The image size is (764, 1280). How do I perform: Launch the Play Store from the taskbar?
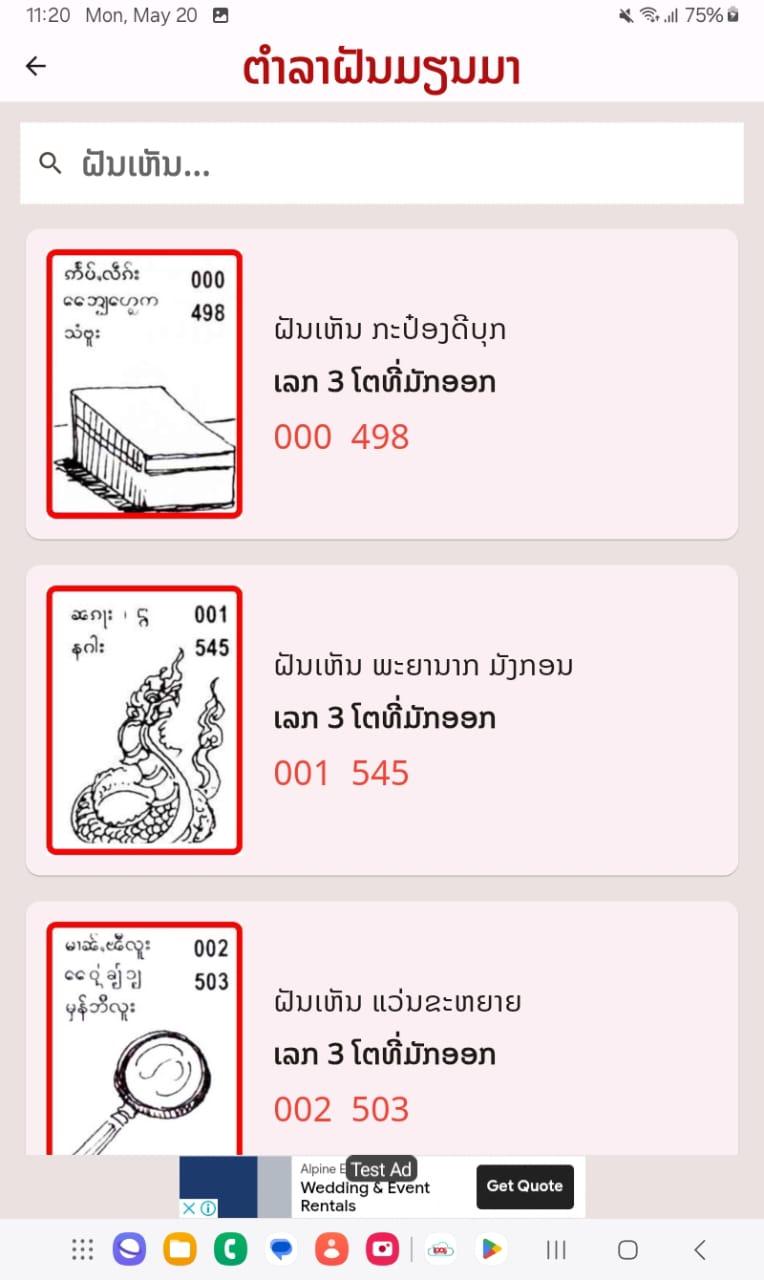point(491,1249)
